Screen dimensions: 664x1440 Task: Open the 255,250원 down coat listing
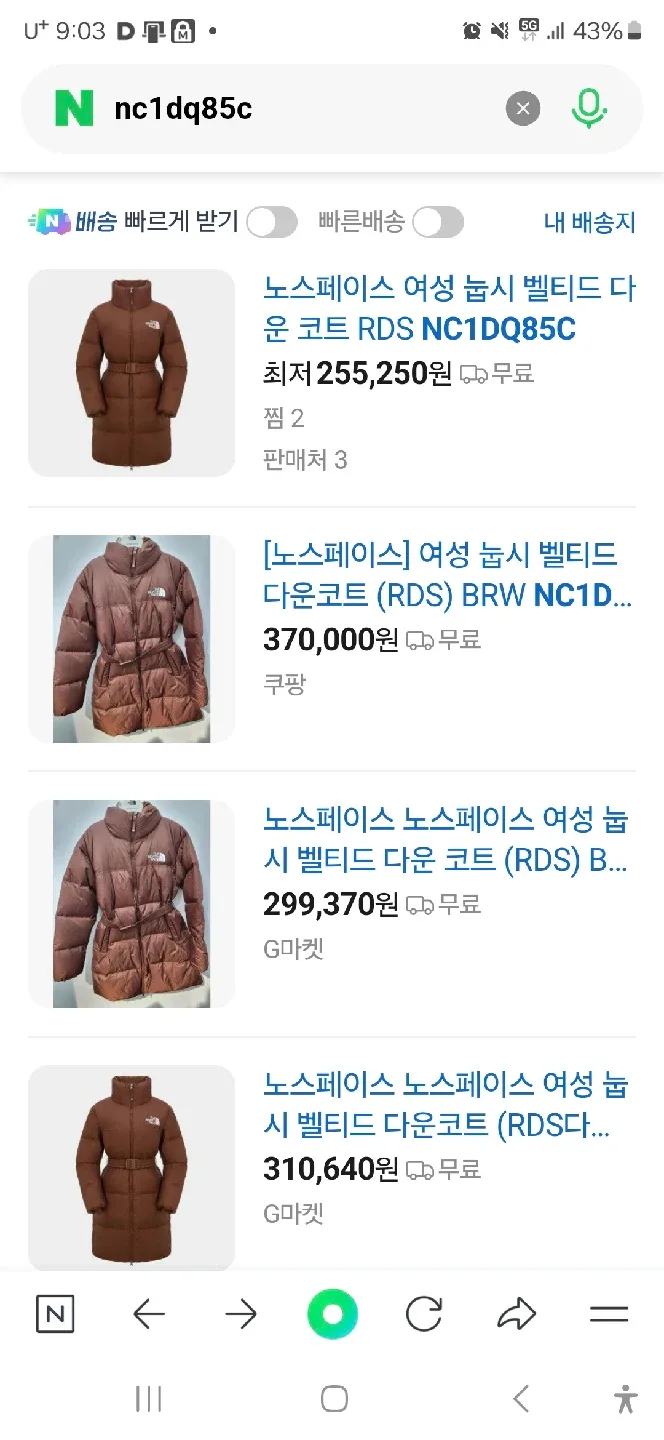click(449, 309)
